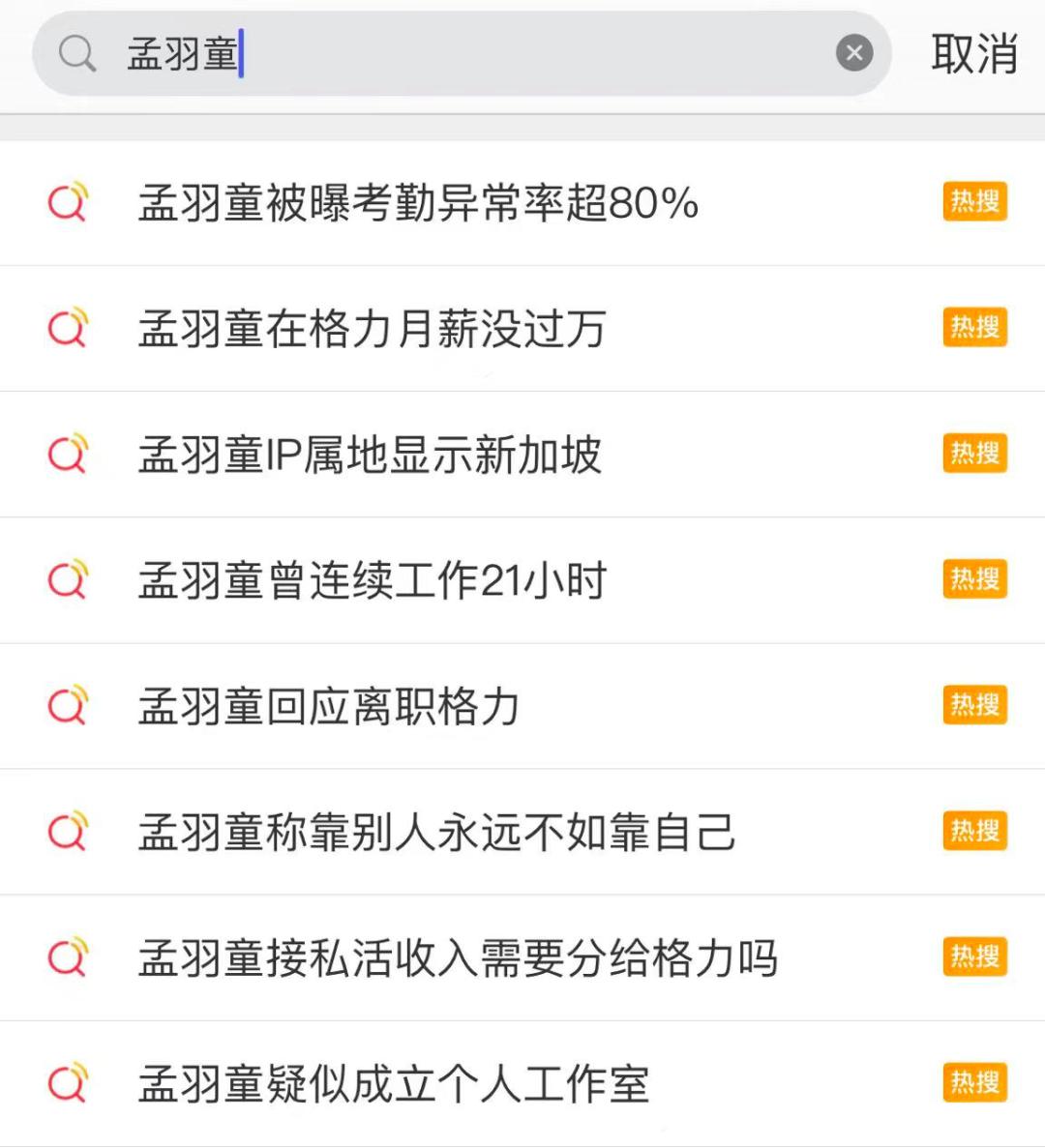Click the hot search icon beside 孟羽童被曝考勤异常率超80%
The image size is (1045, 1148).
pos(66,201)
